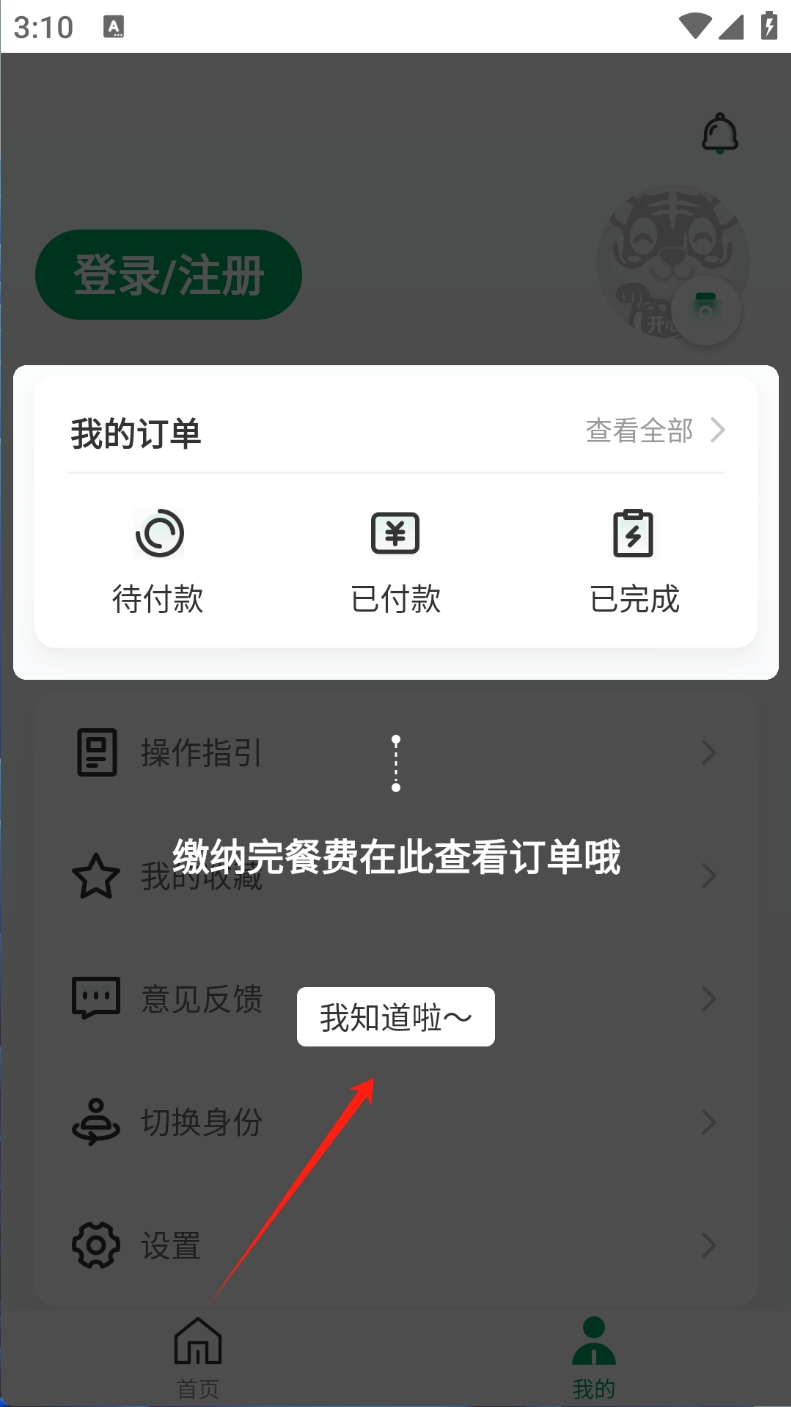Open 已完成 orders

634,560
